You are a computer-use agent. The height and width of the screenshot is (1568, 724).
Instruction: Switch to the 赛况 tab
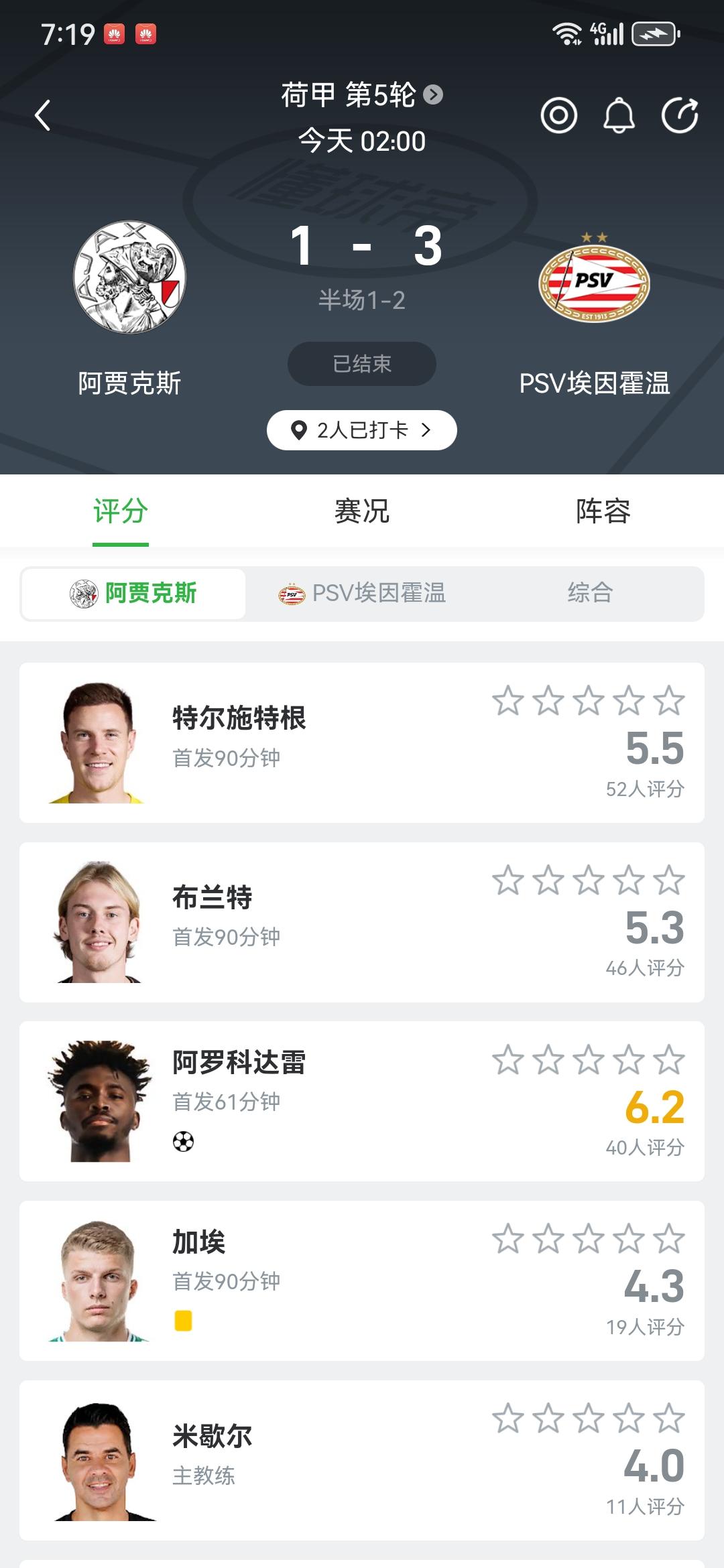(362, 511)
